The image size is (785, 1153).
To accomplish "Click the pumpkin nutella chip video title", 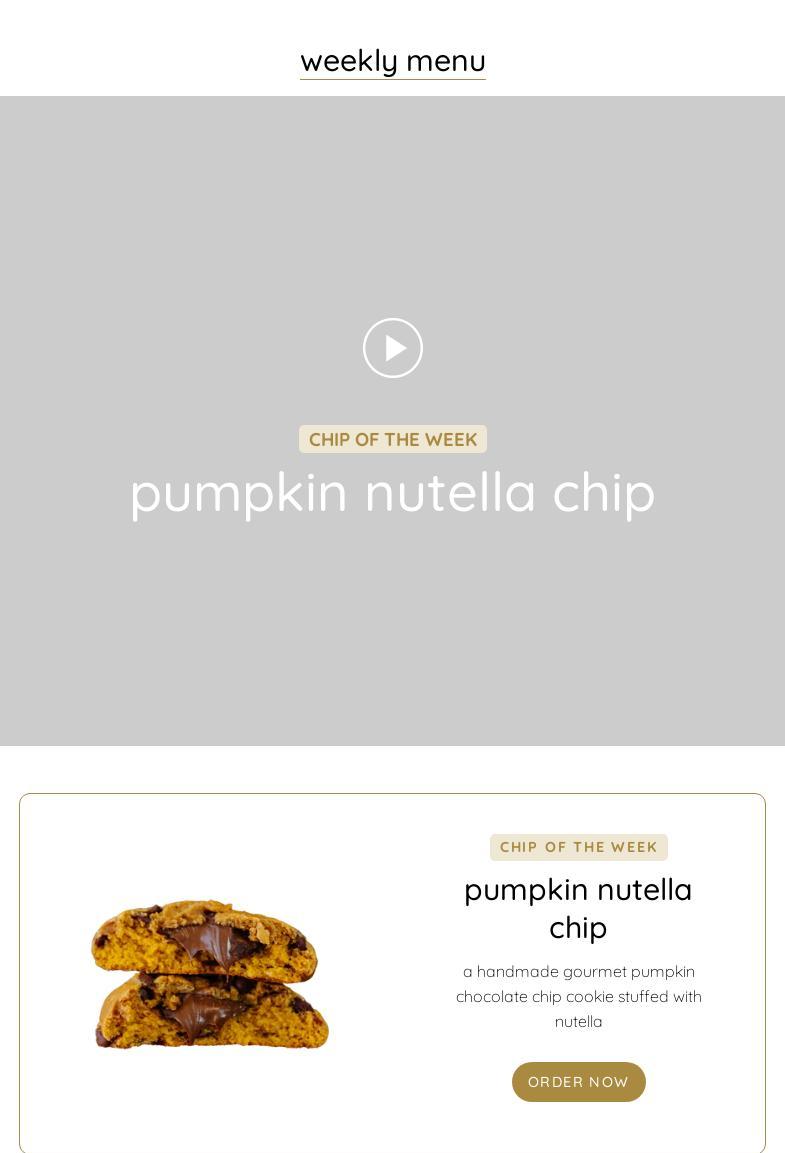I will point(392,491).
